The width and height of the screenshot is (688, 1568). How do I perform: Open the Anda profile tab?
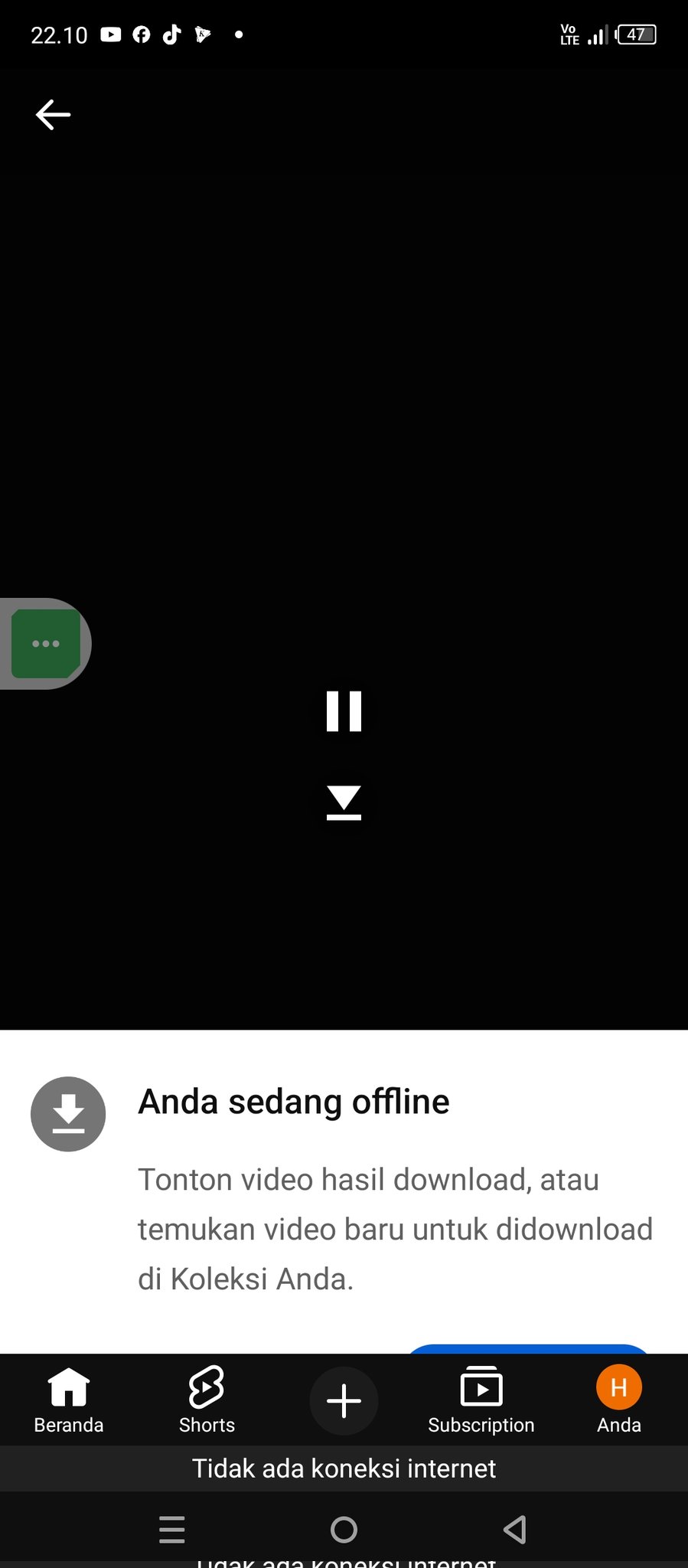pyautogui.click(x=618, y=1400)
